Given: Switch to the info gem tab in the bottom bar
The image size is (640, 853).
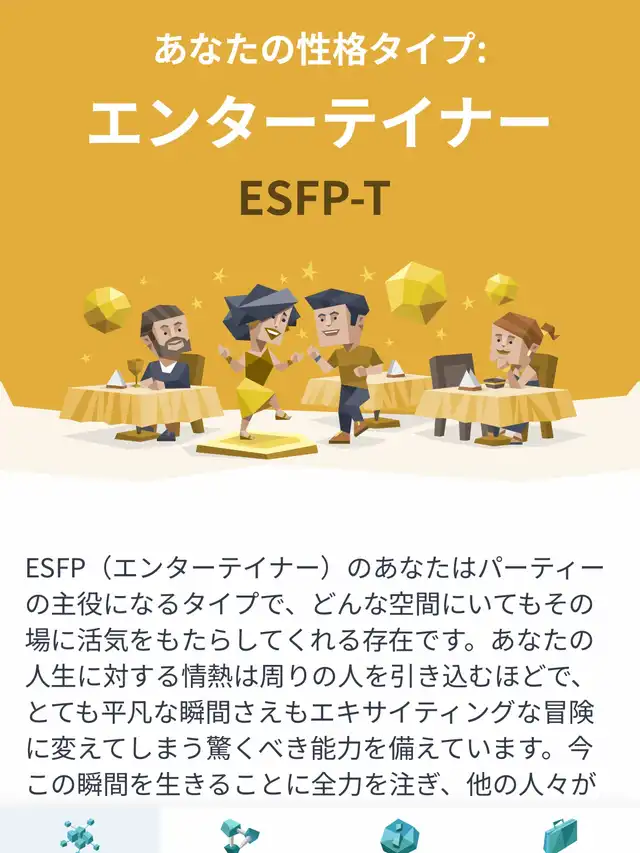Looking at the screenshot, I should pyautogui.click(x=400, y=831).
